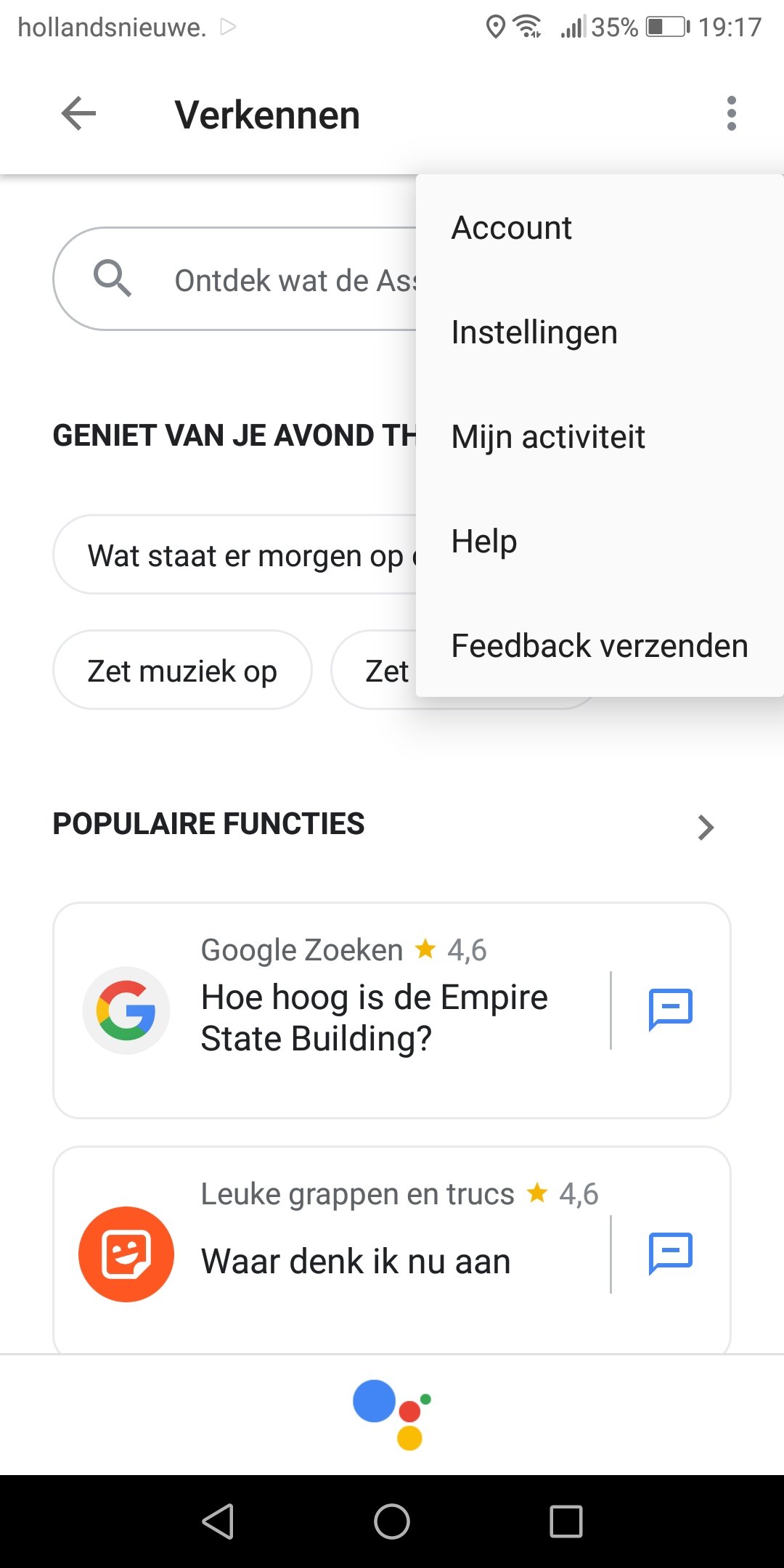Select Feedback verzenden option

point(600,646)
